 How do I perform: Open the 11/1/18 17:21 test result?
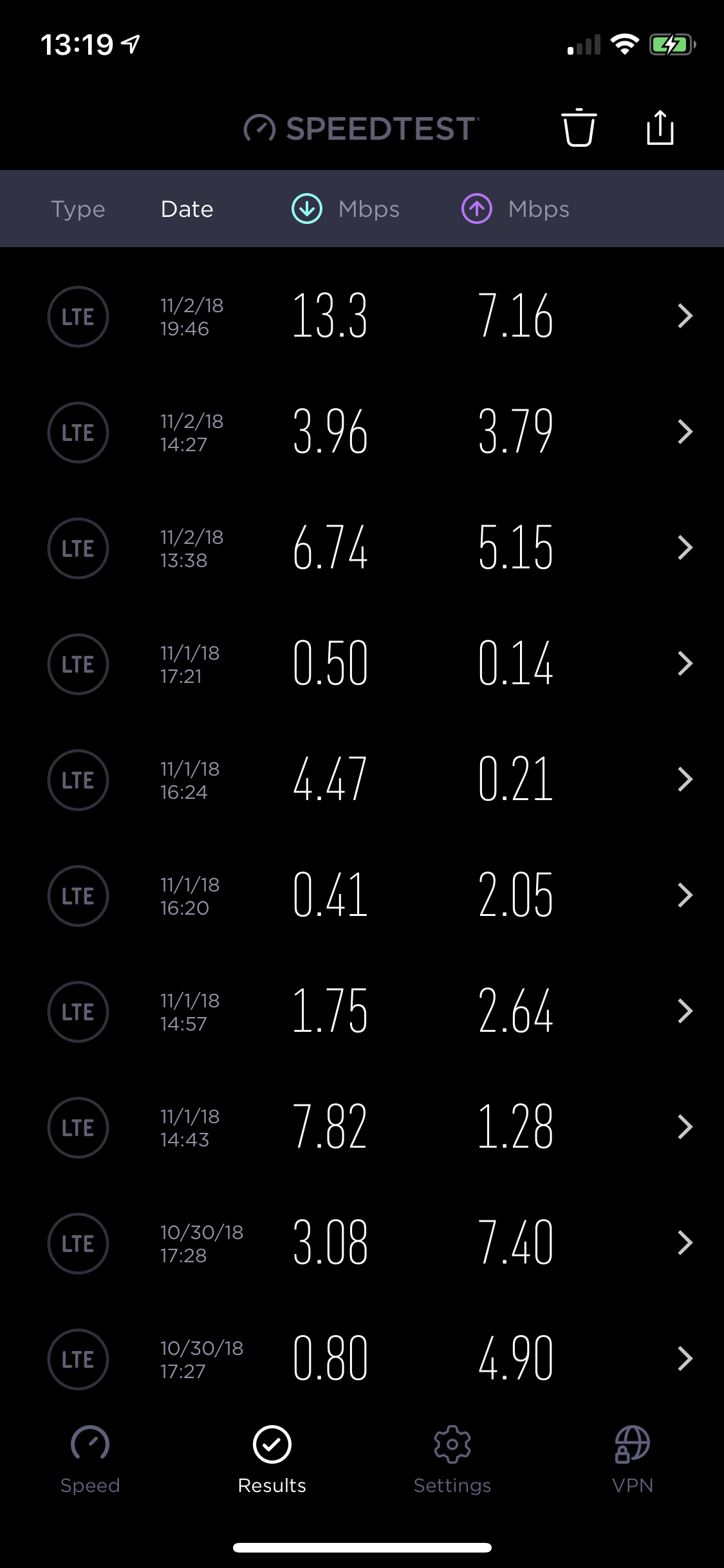[x=362, y=664]
